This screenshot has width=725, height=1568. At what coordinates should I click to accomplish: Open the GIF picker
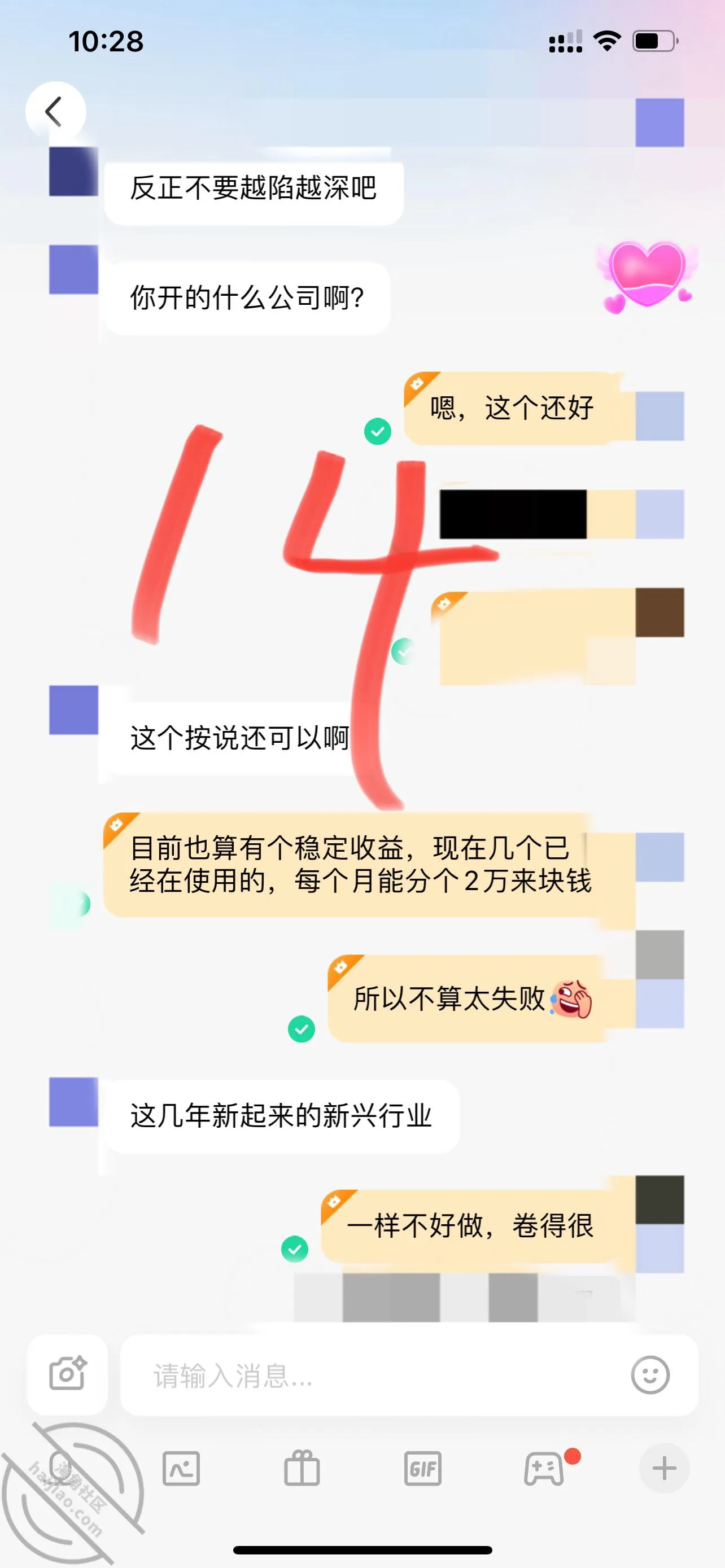point(423,1469)
